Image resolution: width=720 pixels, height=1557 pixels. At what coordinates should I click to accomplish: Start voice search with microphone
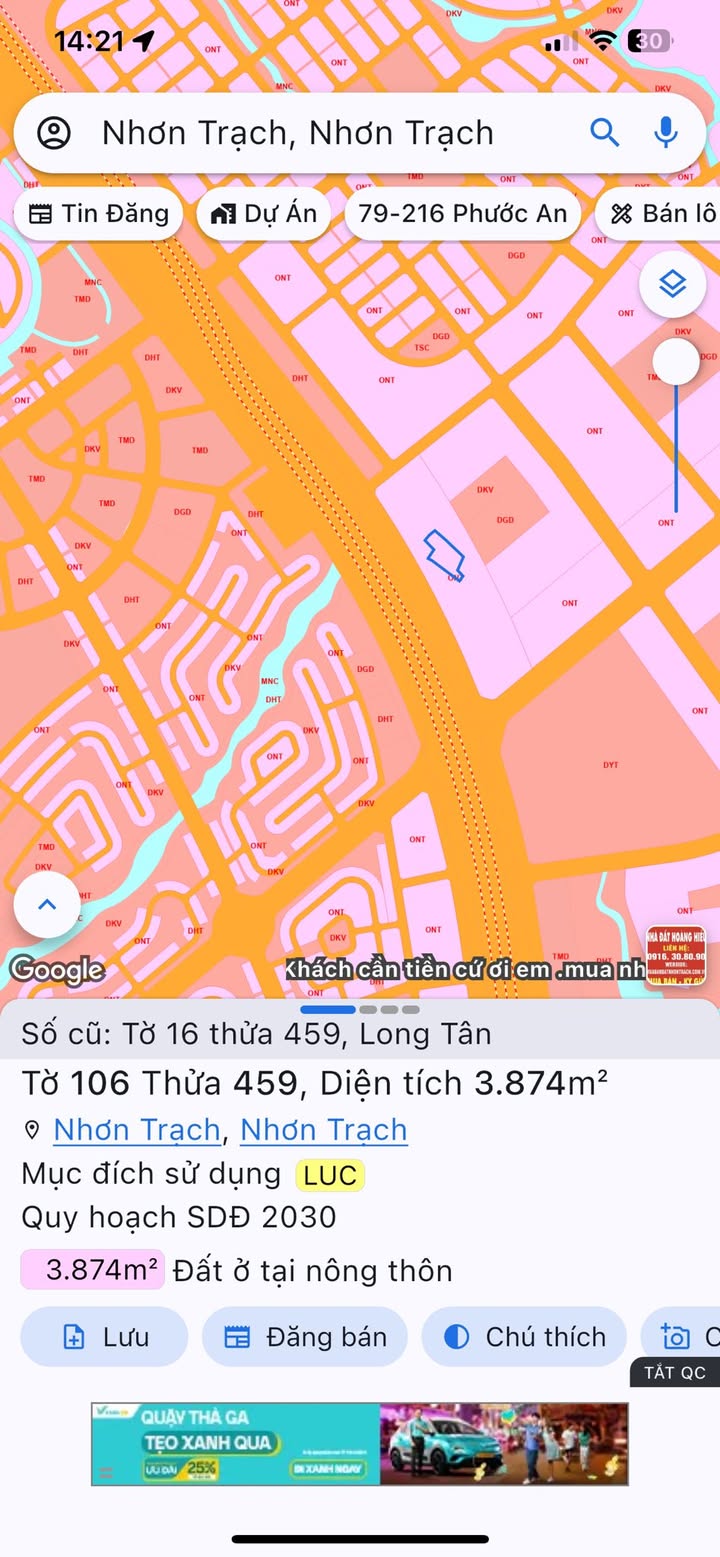pyautogui.click(x=666, y=132)
